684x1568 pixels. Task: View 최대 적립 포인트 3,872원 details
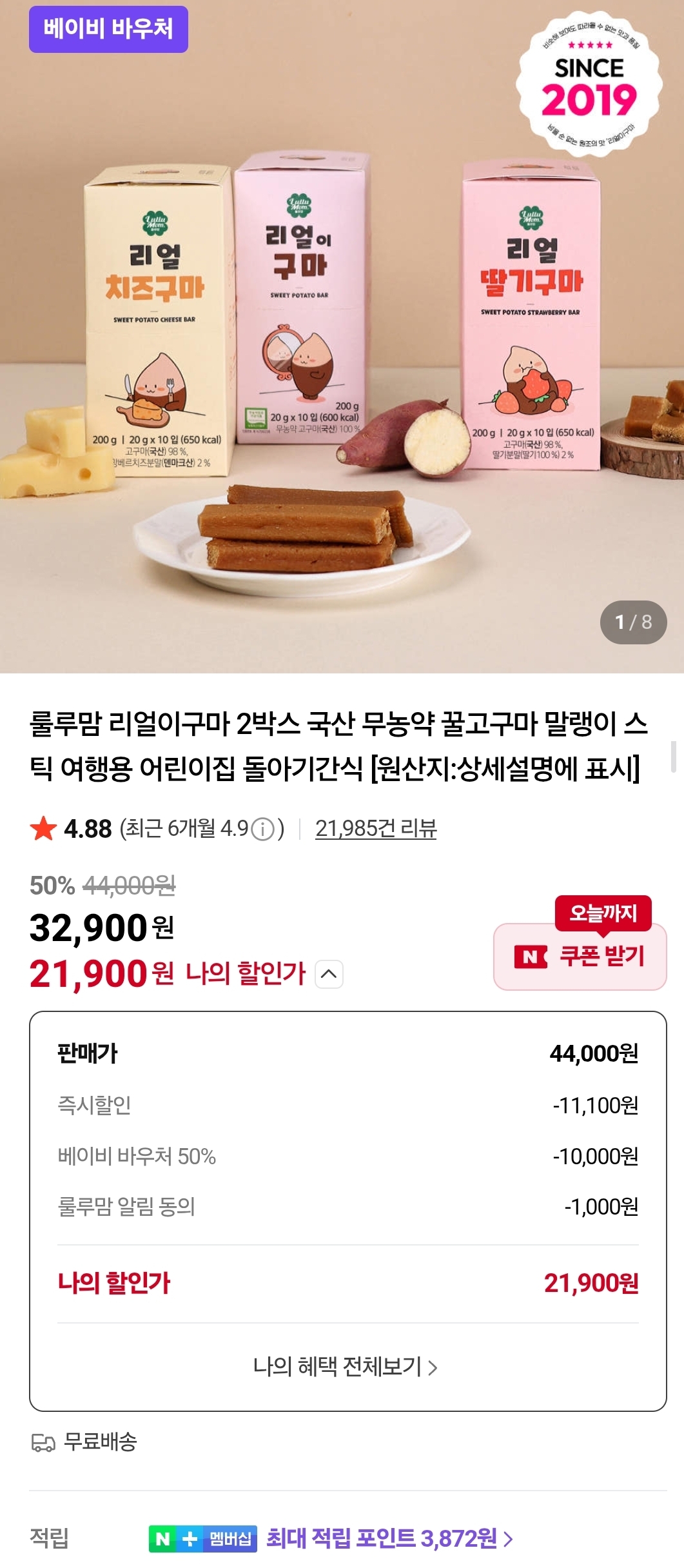(x=389, y=1538)
